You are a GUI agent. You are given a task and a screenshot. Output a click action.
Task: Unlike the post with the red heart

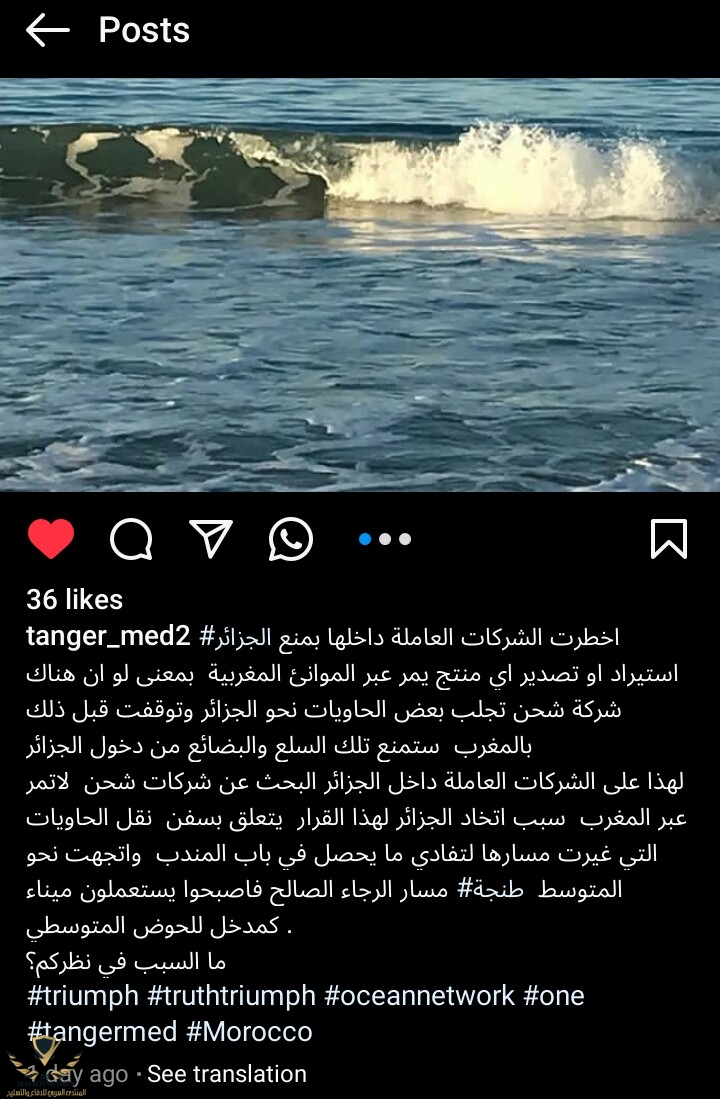tap(51, 539)
